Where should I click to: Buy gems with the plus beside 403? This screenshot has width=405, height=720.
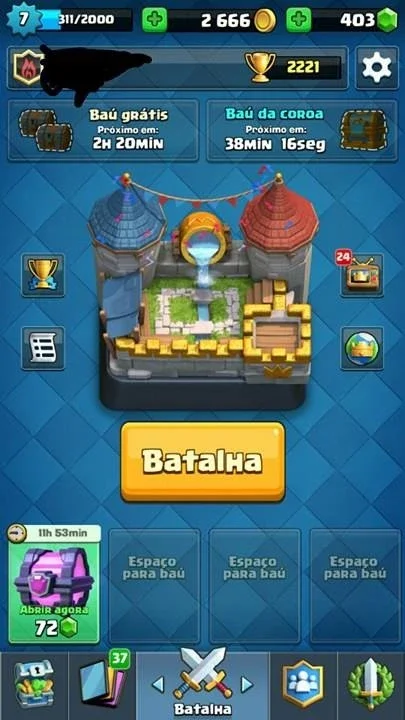pyautogui.click(x=299, y=20)
